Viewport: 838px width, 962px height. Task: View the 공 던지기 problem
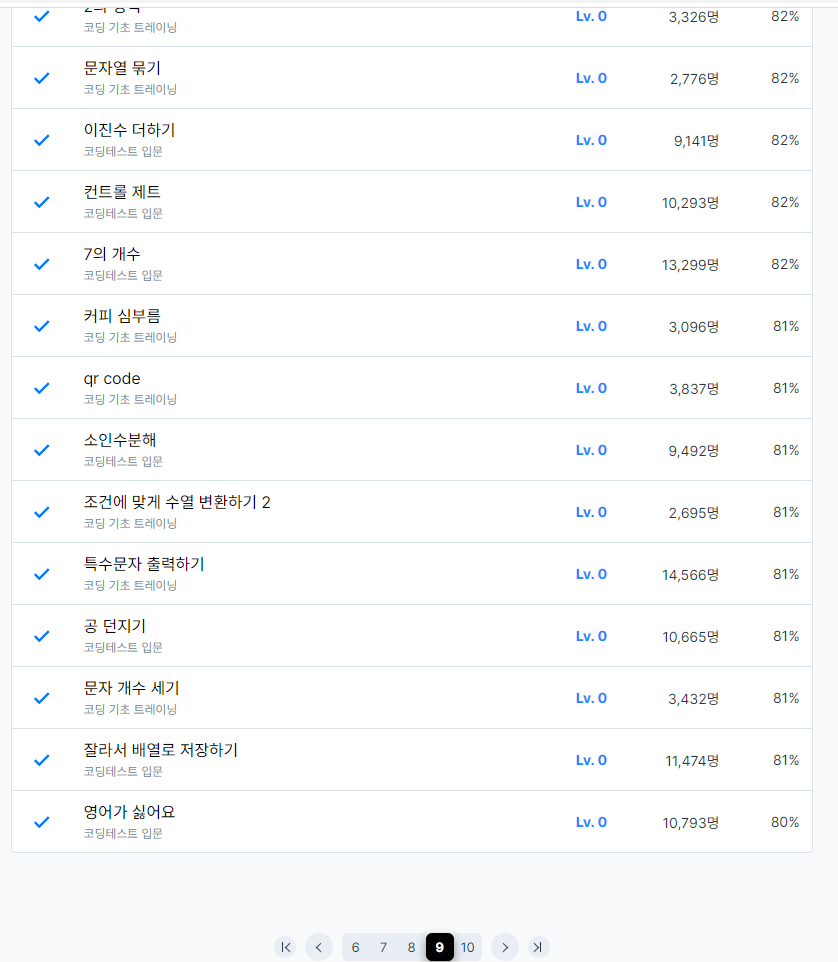[x=115, y=626]
